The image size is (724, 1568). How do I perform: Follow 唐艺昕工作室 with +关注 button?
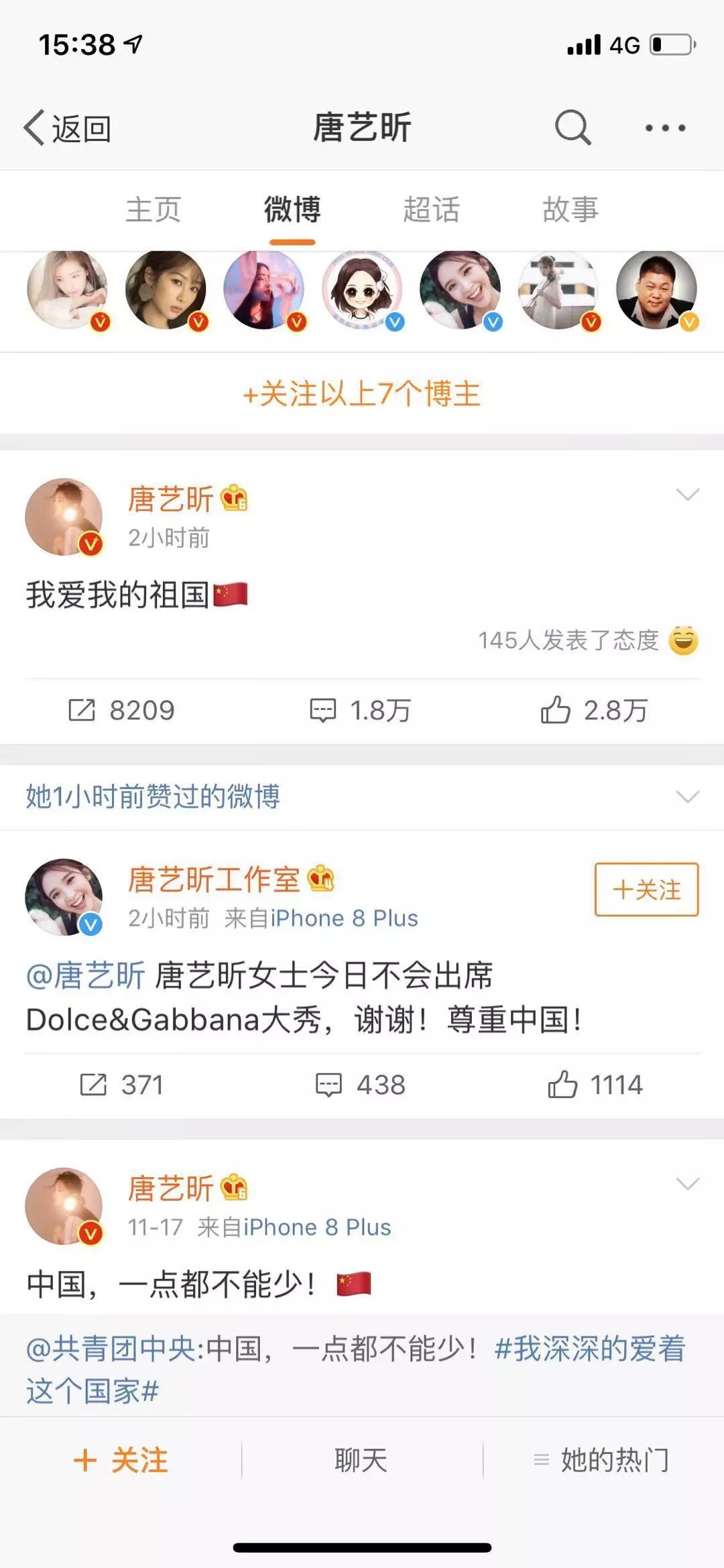[646, 890]
